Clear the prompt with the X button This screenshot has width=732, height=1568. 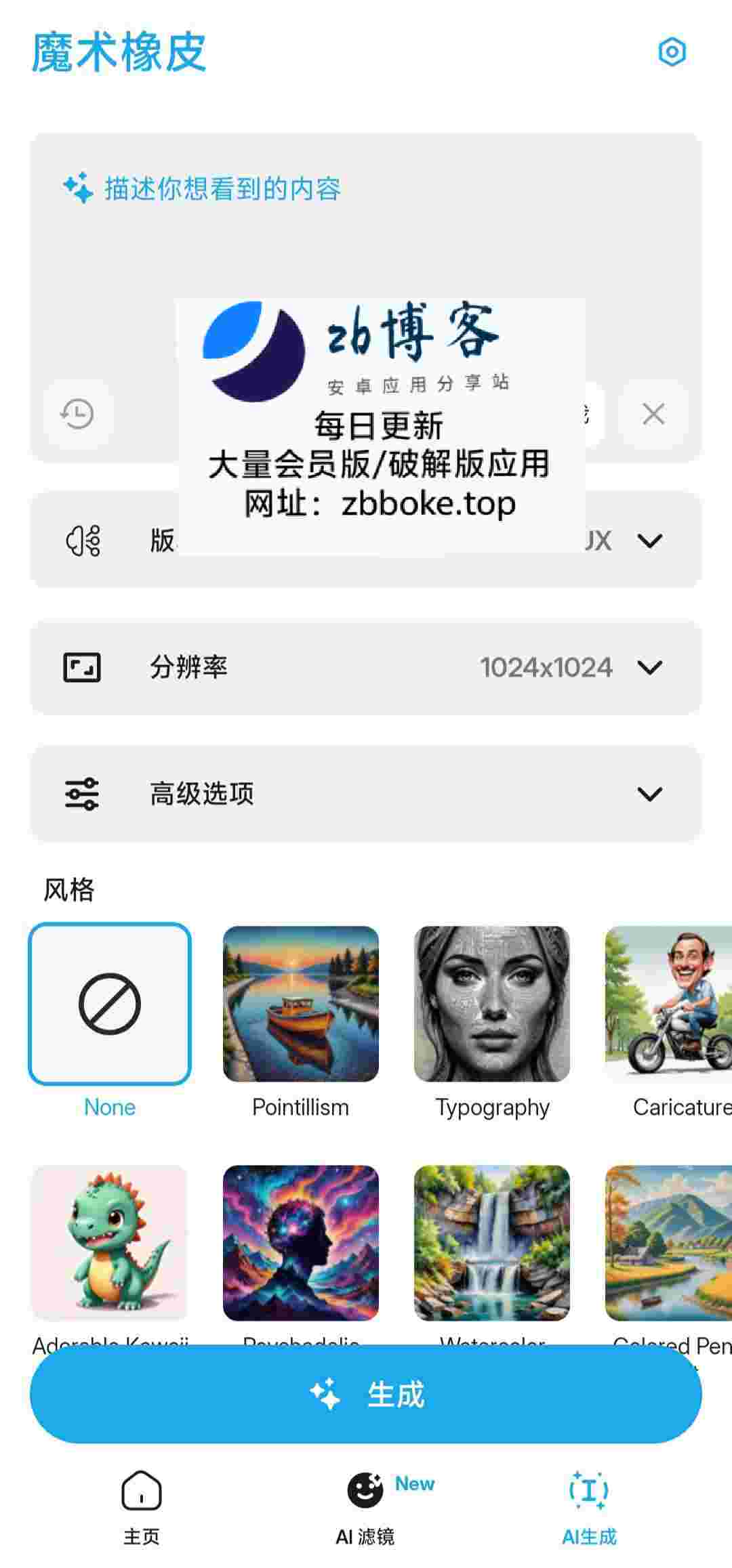tap(653, 414)
